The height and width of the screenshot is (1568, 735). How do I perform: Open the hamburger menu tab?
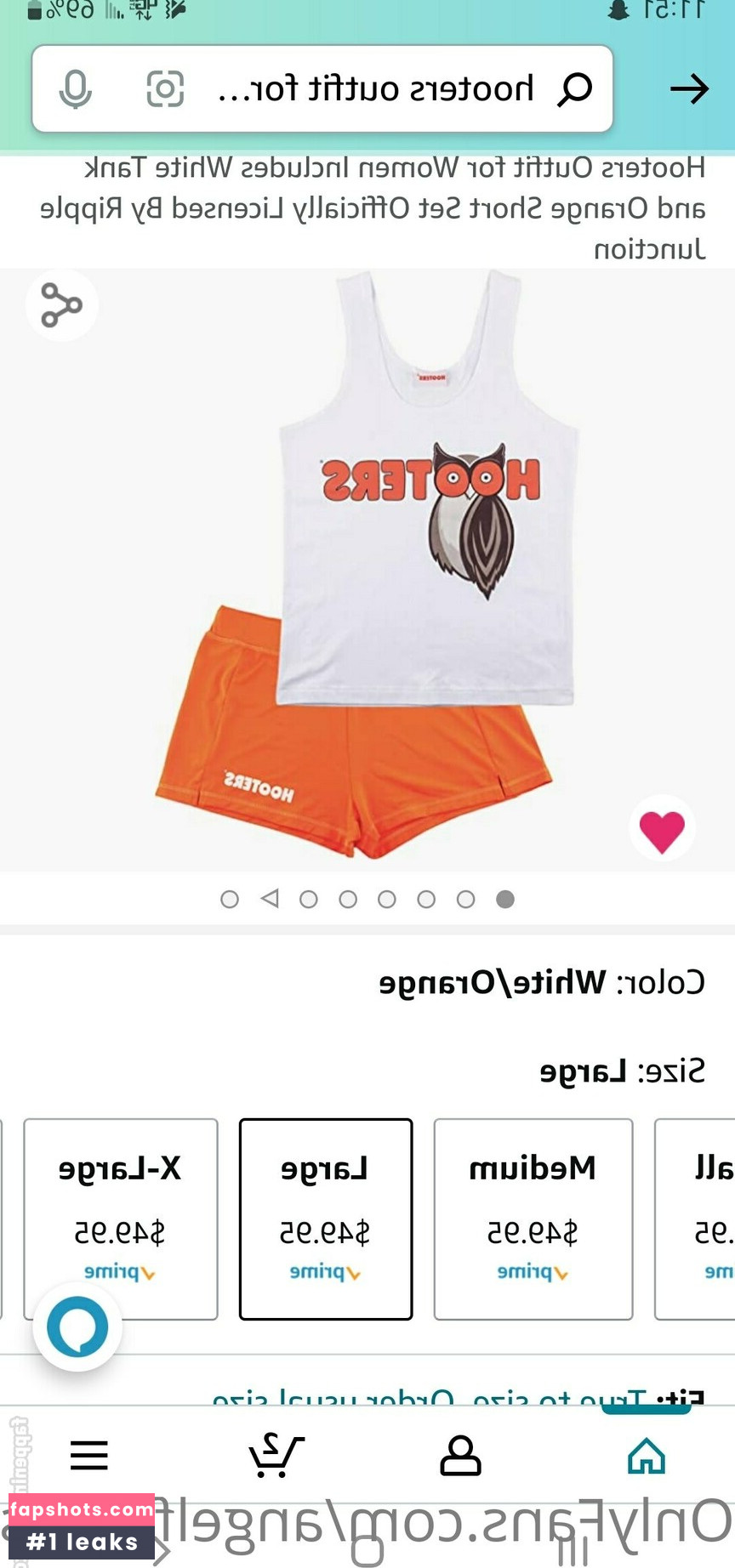[x=89, y=1455]
